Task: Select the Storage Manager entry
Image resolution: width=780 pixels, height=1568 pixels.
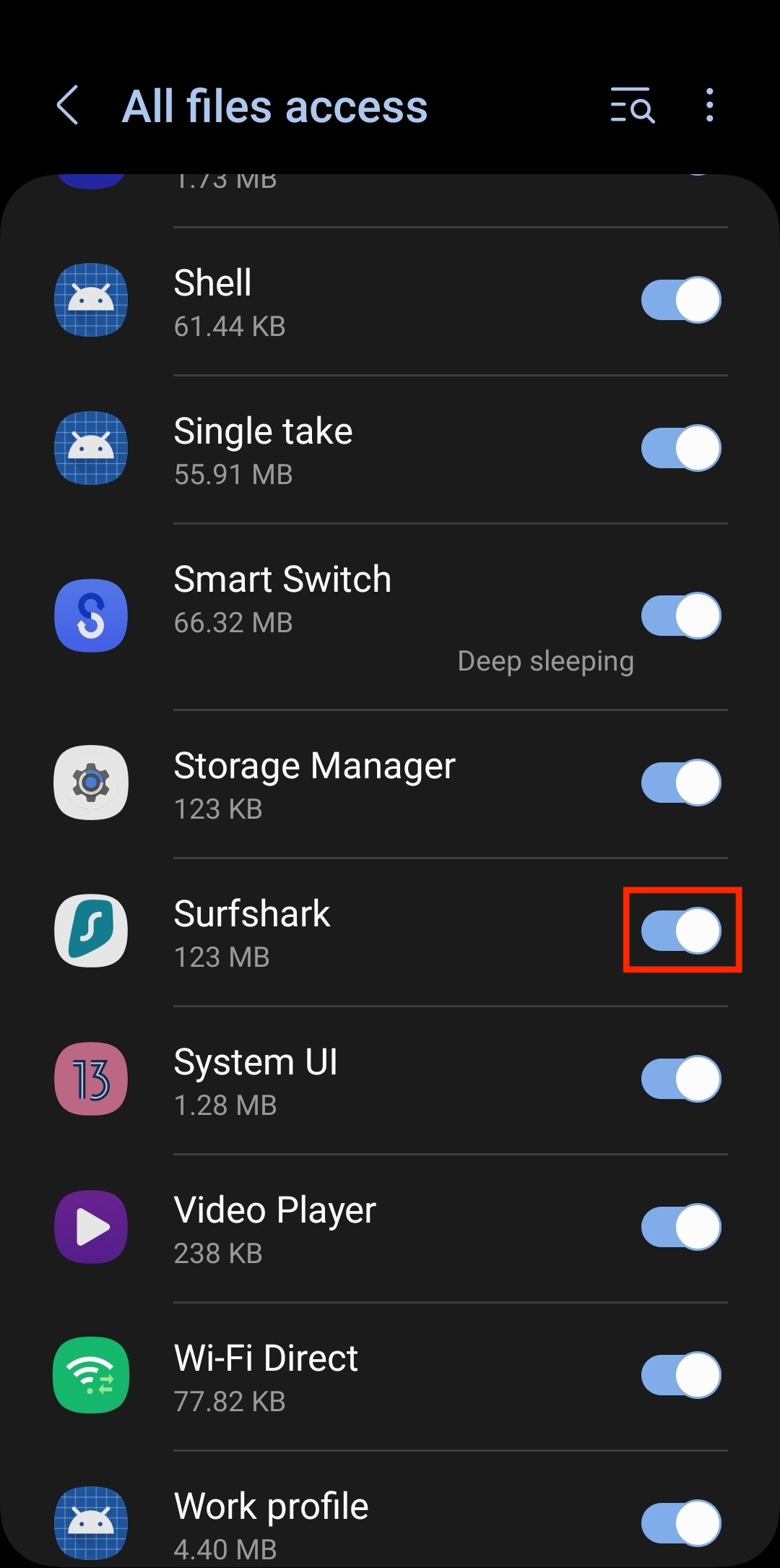Action: (x=325, y=784)
